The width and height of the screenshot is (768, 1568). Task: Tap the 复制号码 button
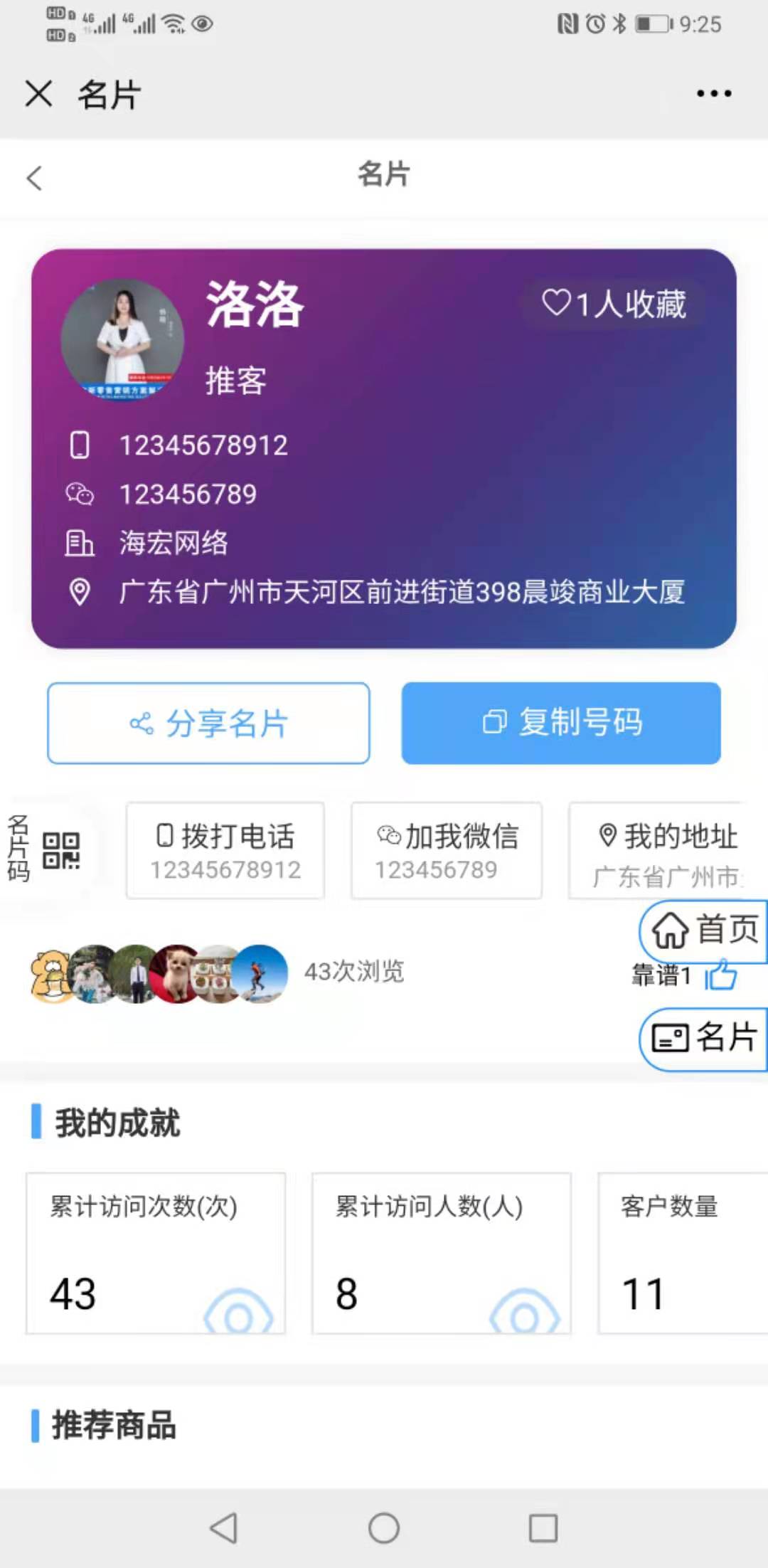coord(561,723)
